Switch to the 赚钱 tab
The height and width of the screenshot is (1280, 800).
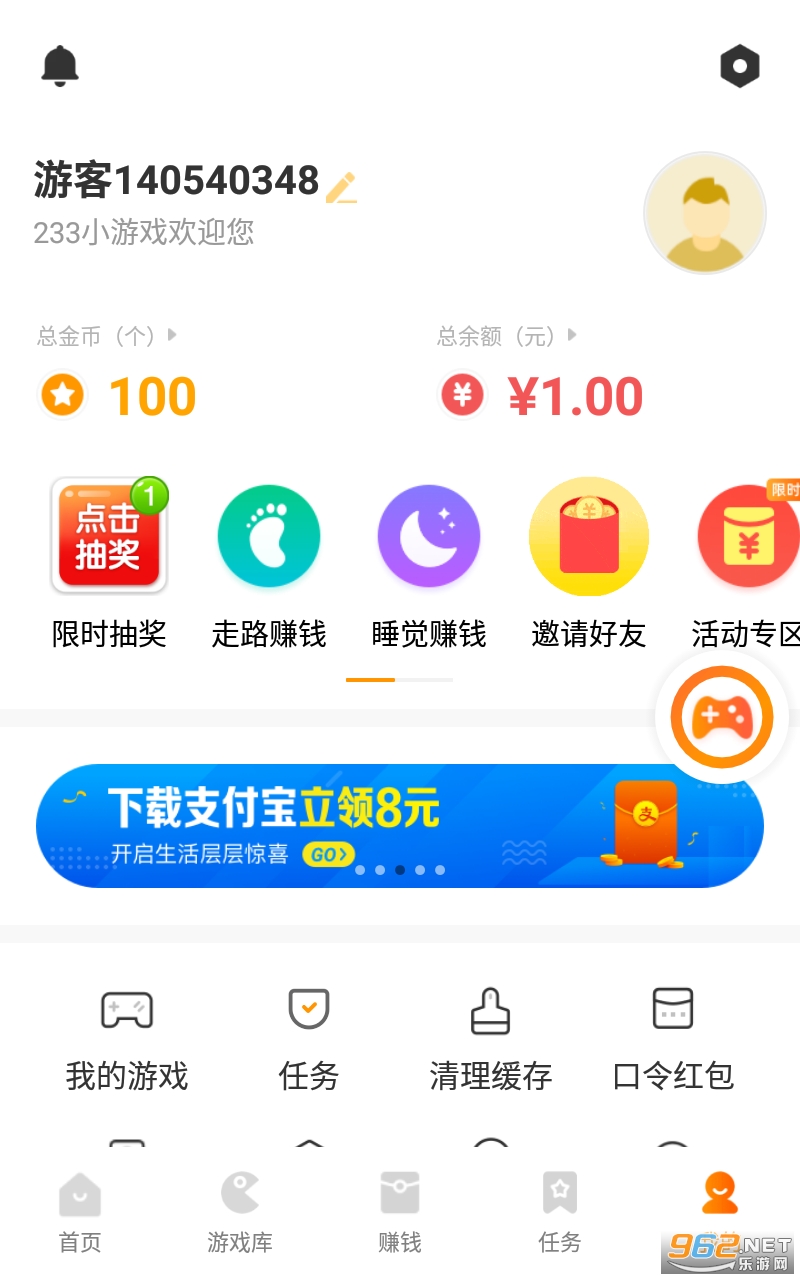point(400,1212)
